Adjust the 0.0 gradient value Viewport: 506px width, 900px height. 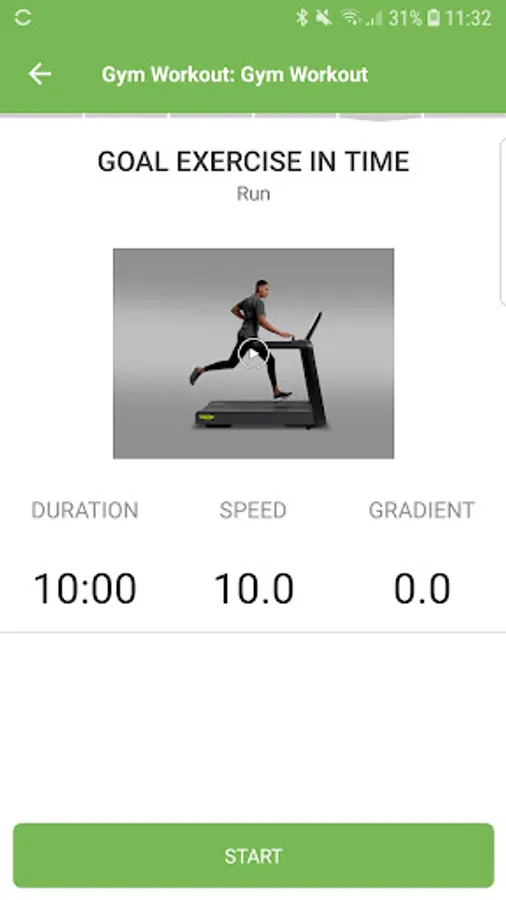pyautogui.click(x=422, y=589)
